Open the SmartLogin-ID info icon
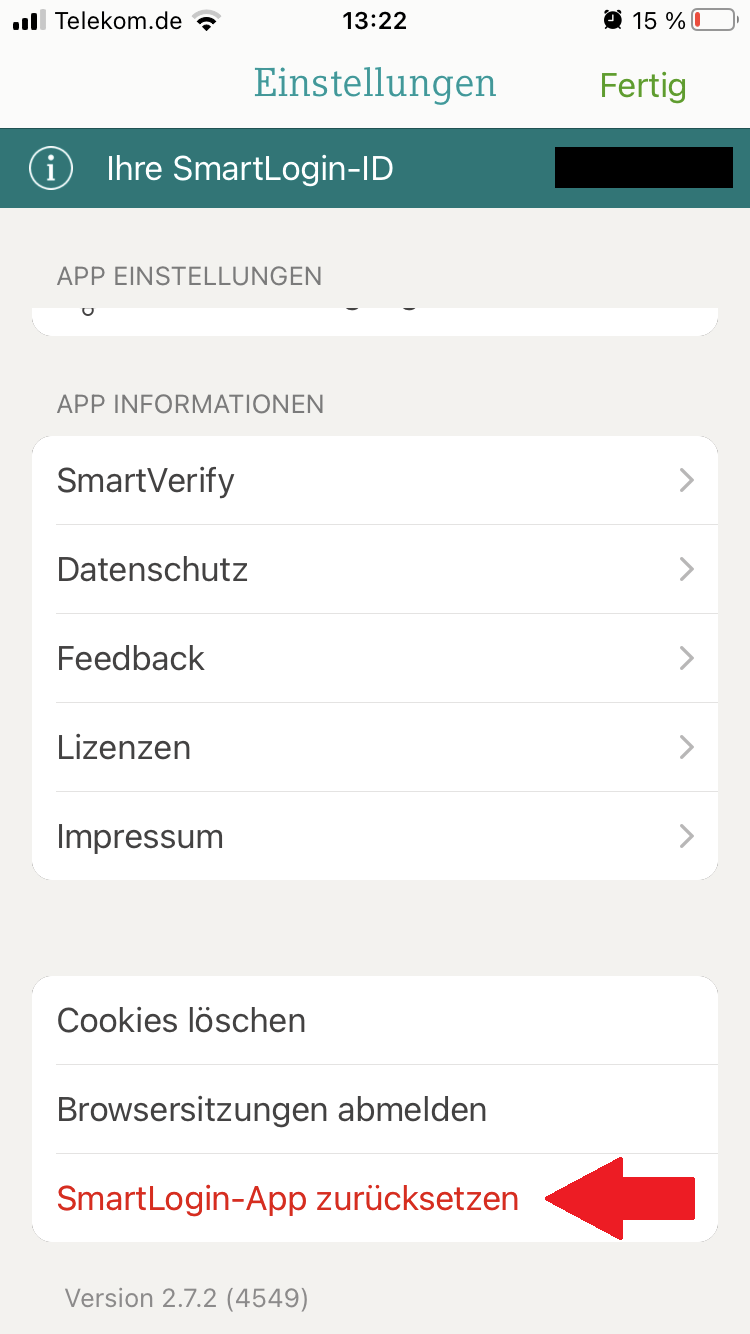Screen dimensions: 750x1334 (x=50, y=168)
